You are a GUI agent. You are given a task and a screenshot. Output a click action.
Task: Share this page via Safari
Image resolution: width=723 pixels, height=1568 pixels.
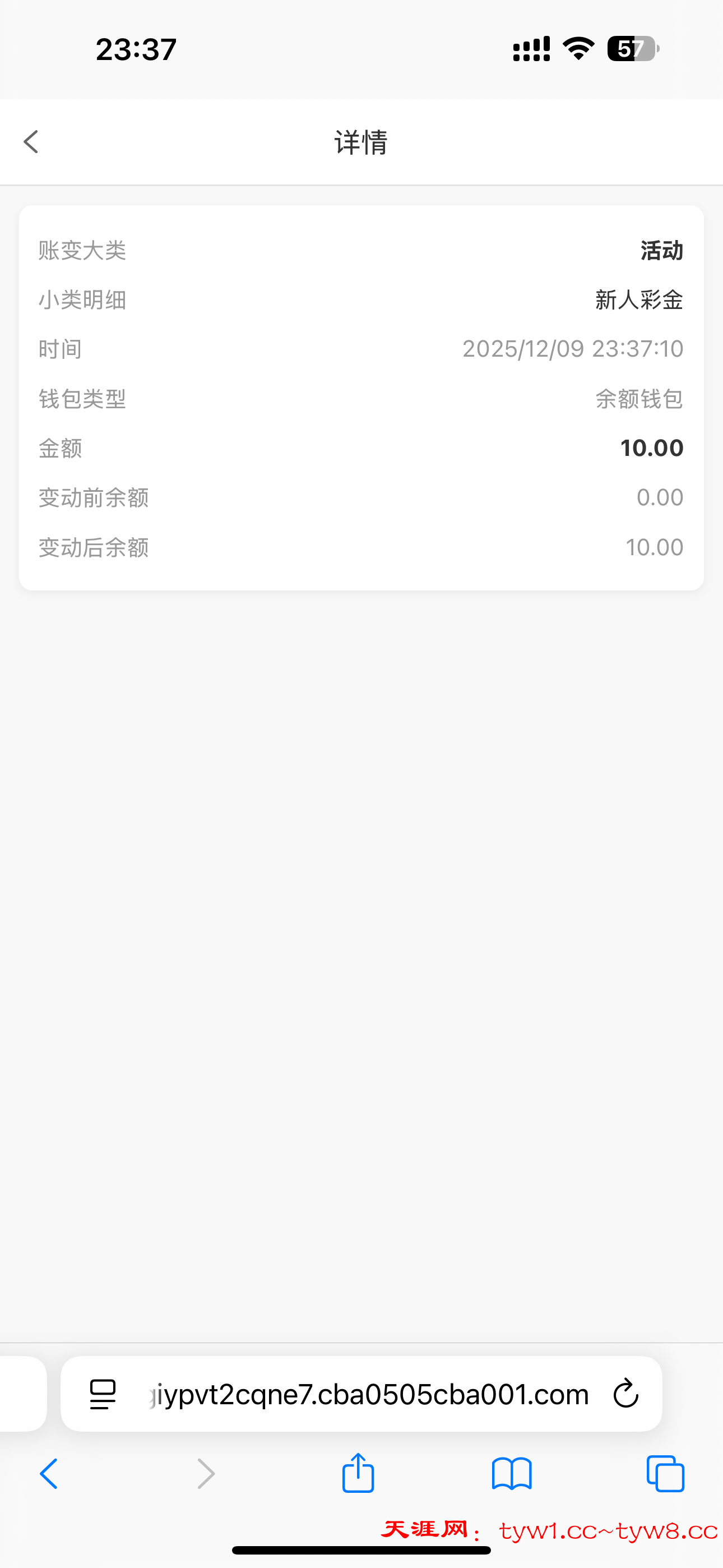(358, 1473)
